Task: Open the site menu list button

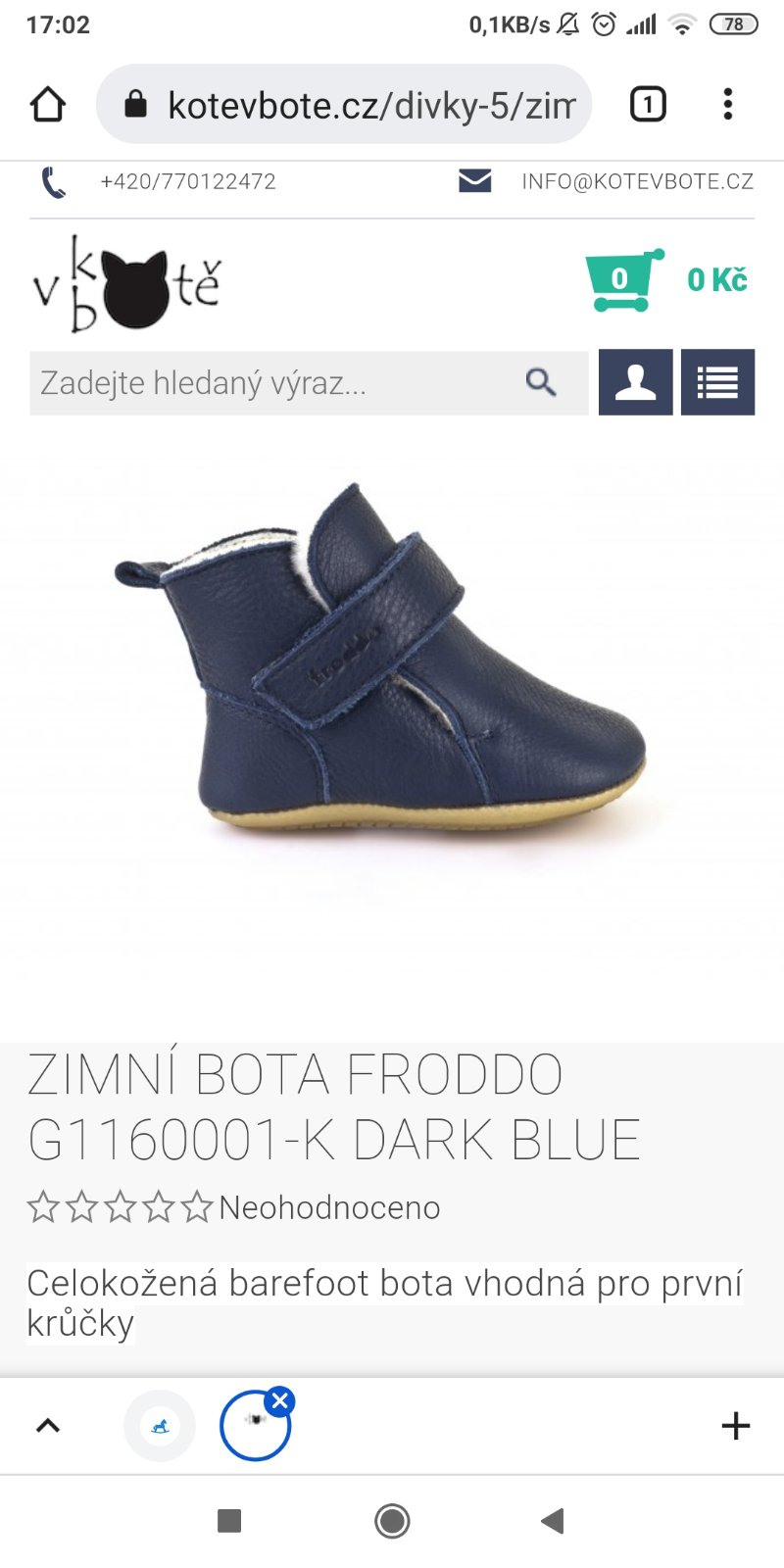Action: point(717,382)
